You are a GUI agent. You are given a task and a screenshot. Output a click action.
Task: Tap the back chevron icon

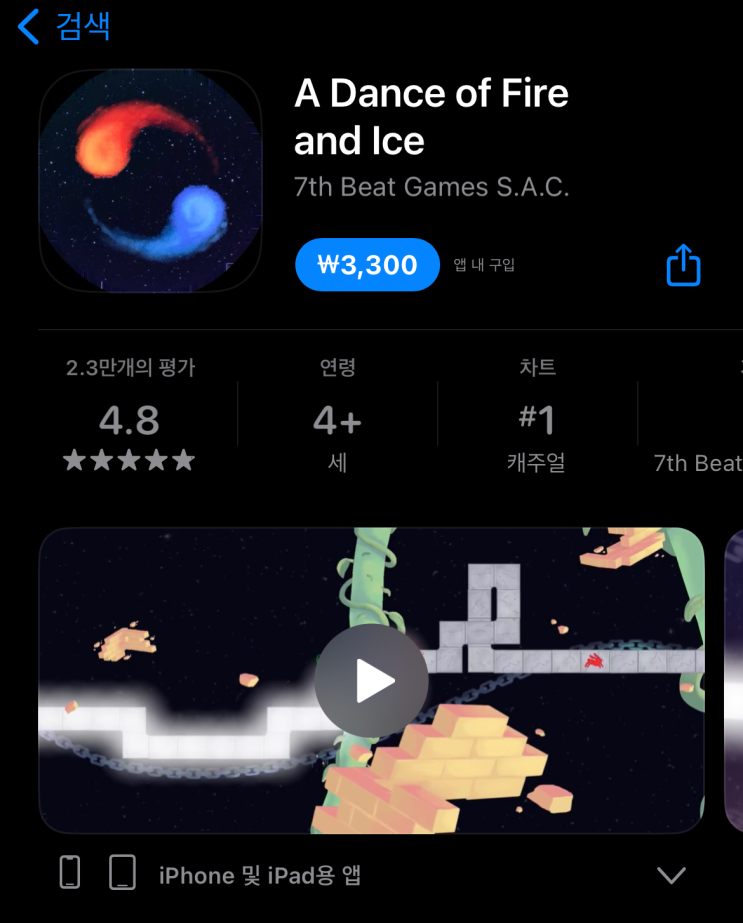coord(28,28)
